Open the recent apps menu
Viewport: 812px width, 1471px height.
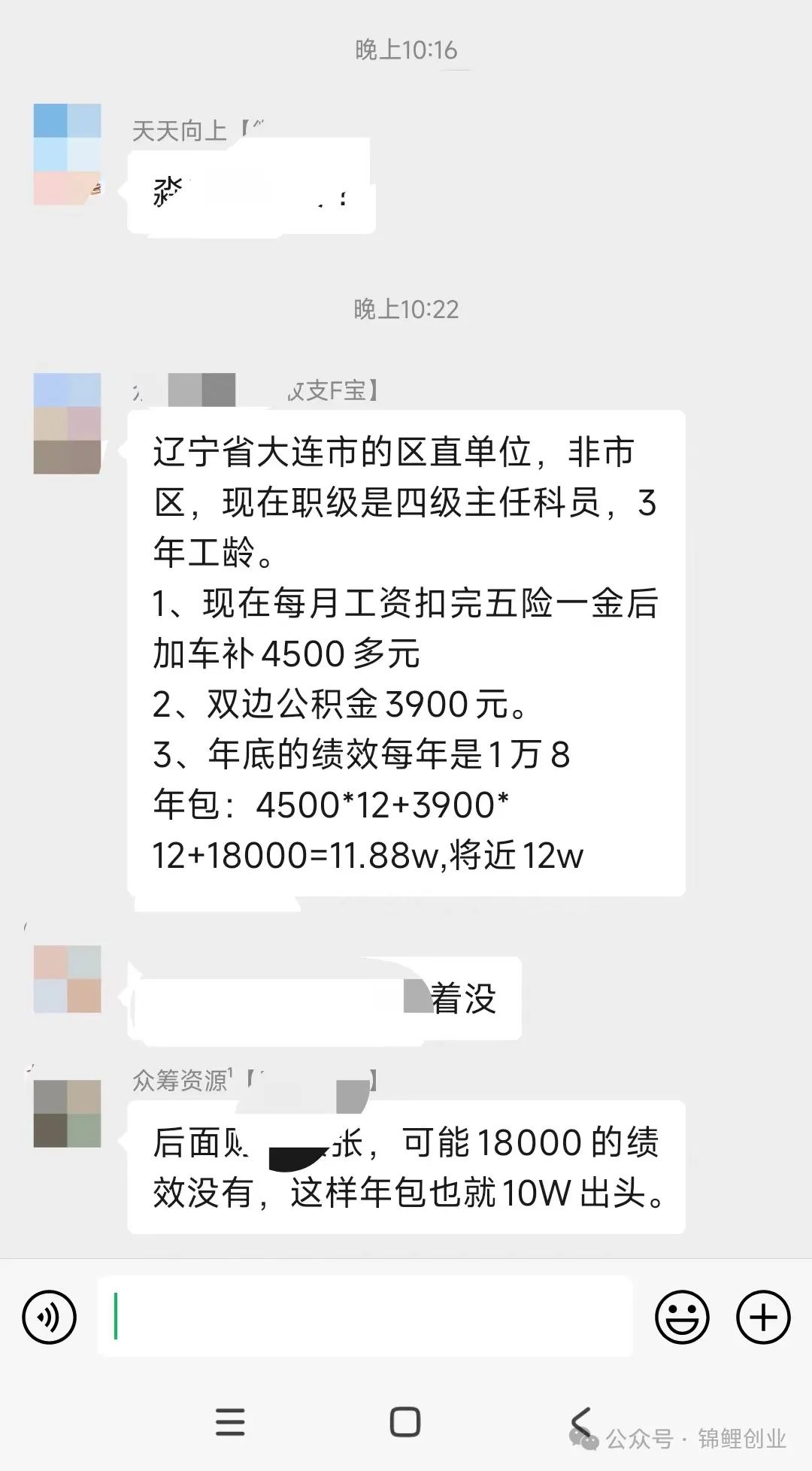tap(230, 1422)
